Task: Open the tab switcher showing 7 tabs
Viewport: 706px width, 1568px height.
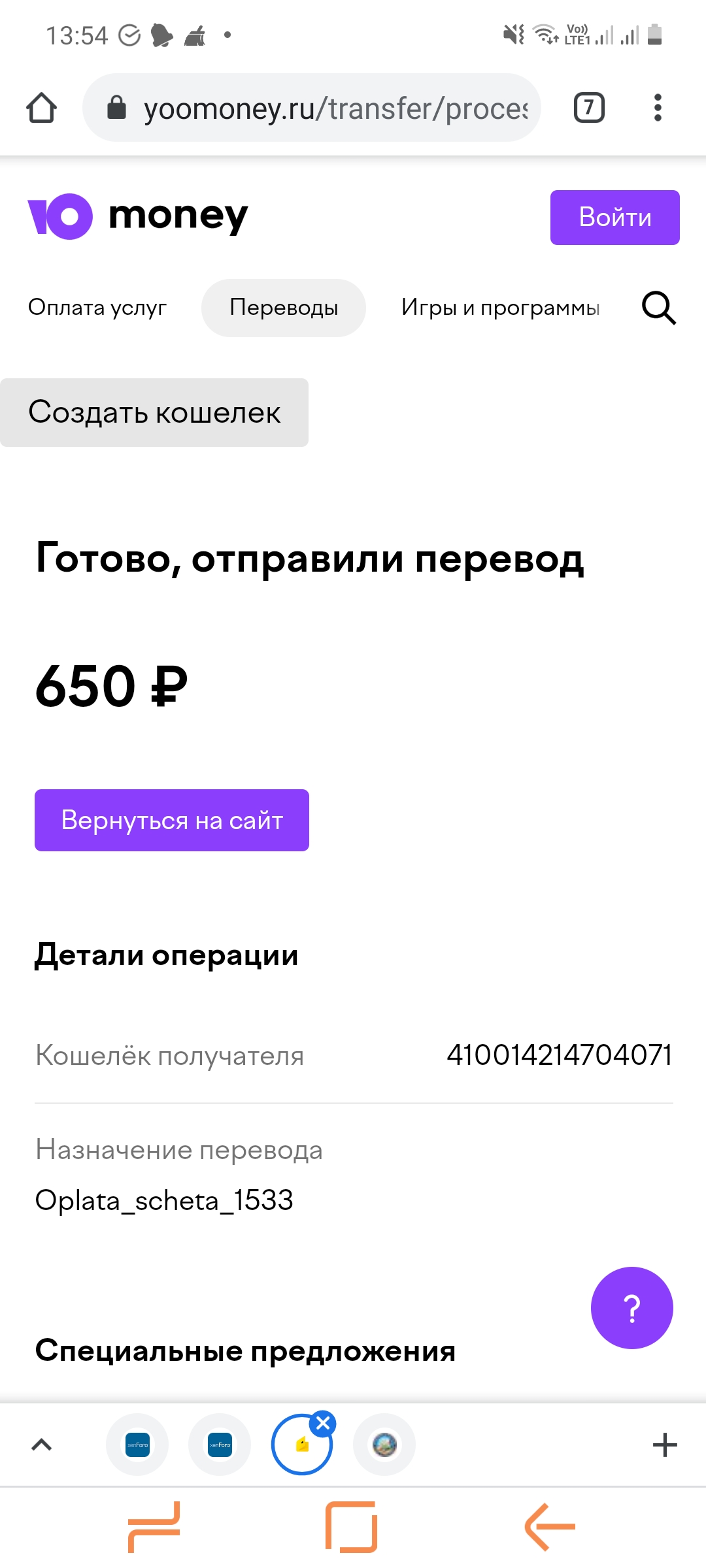Action: [x=589, y=108]
